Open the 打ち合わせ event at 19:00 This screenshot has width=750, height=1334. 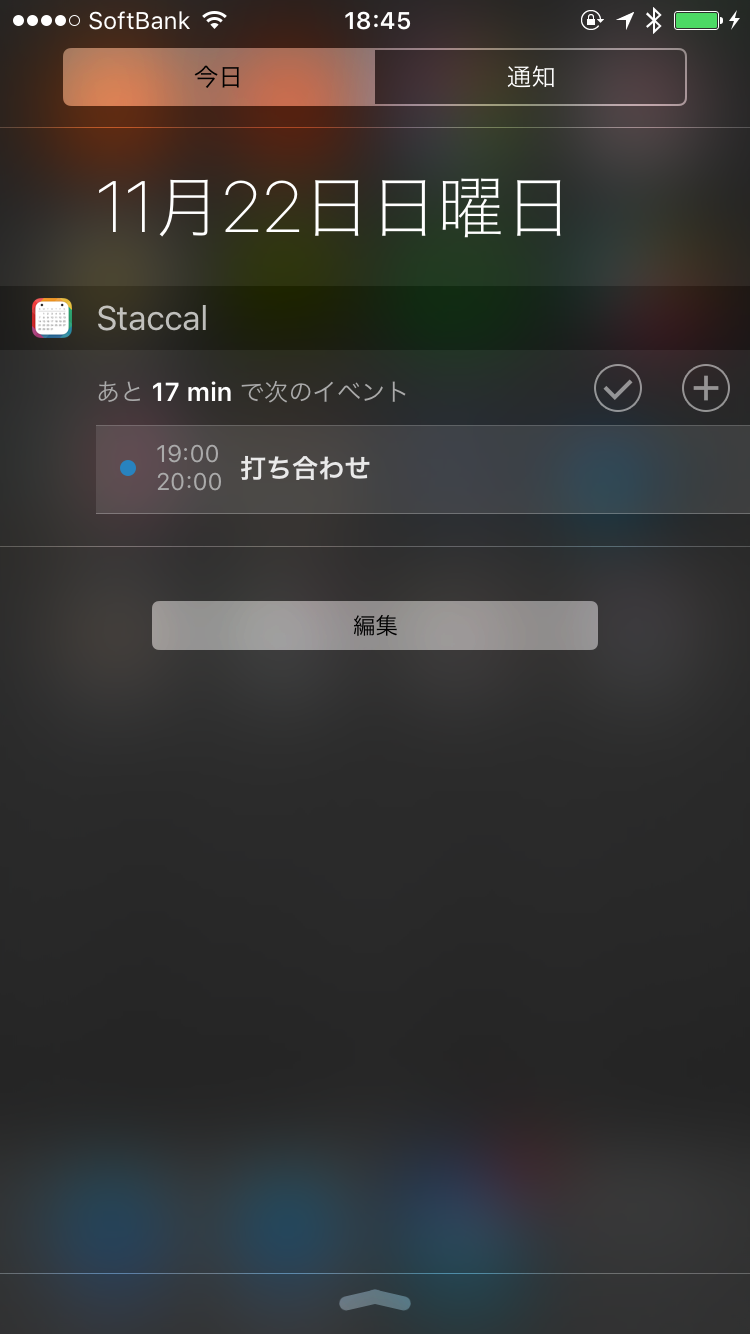(420, 469)
